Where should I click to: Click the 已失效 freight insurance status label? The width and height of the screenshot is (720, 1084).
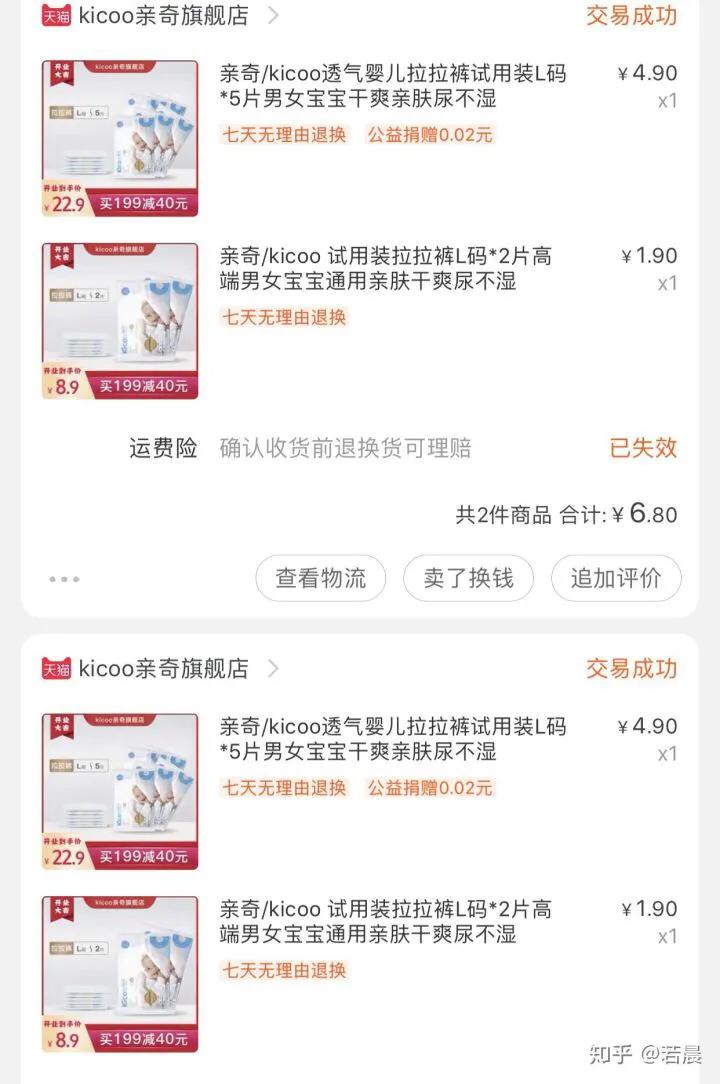point(644,449)
